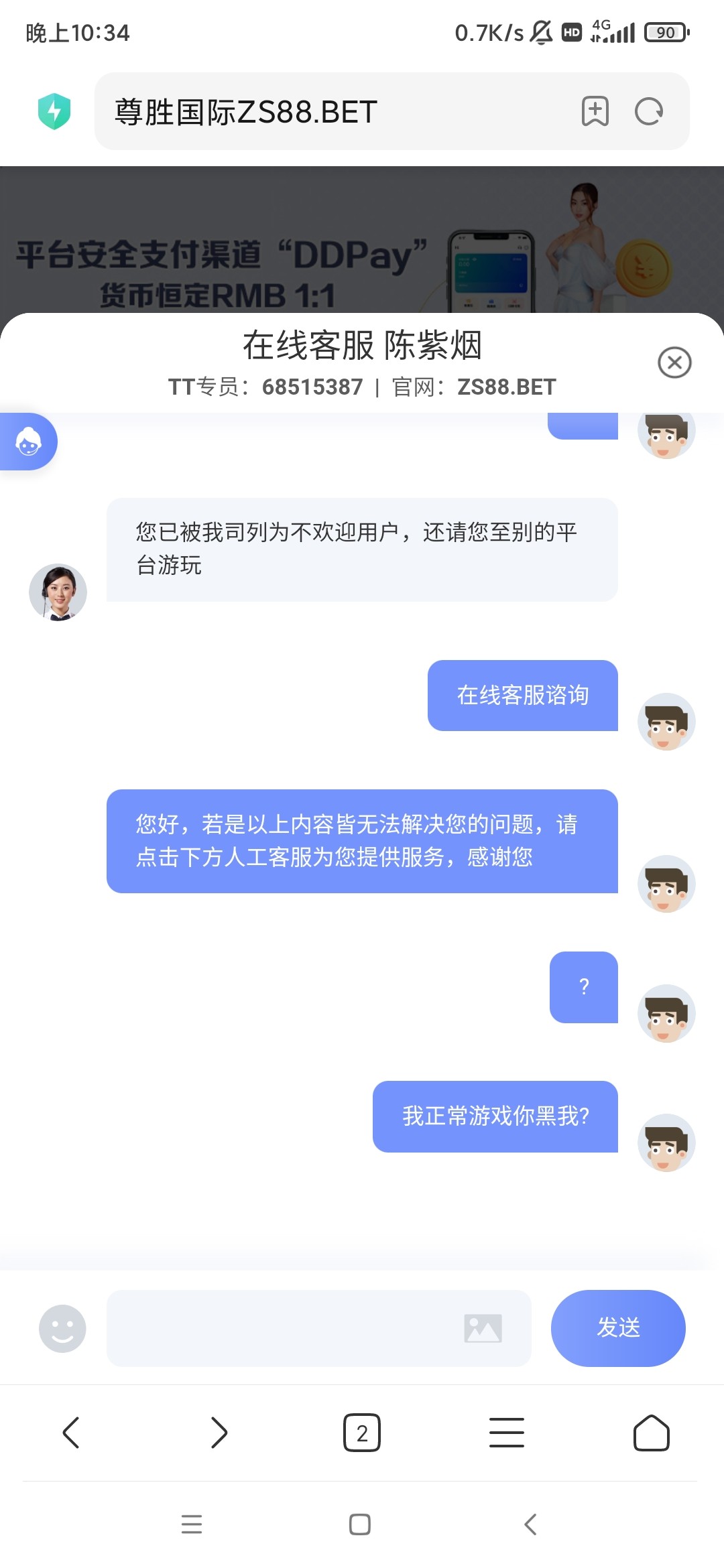Open the system recent apps view
The image size is (724, 1568).
point(192,1524)
